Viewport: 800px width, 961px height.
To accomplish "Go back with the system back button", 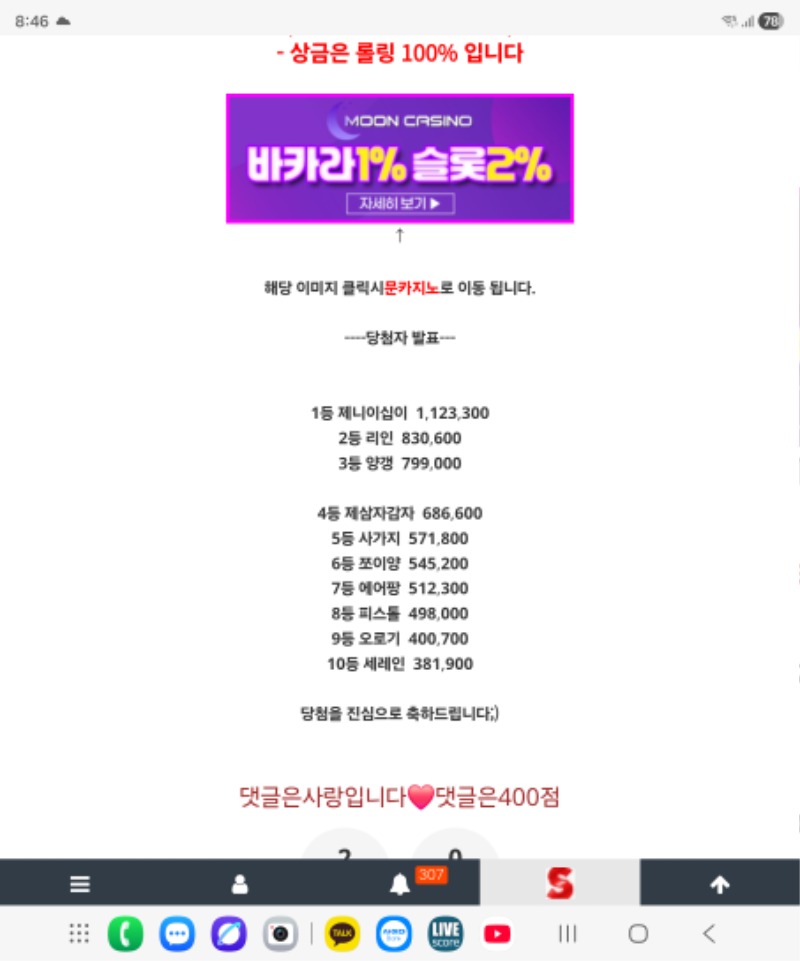I will click(709, 934).
